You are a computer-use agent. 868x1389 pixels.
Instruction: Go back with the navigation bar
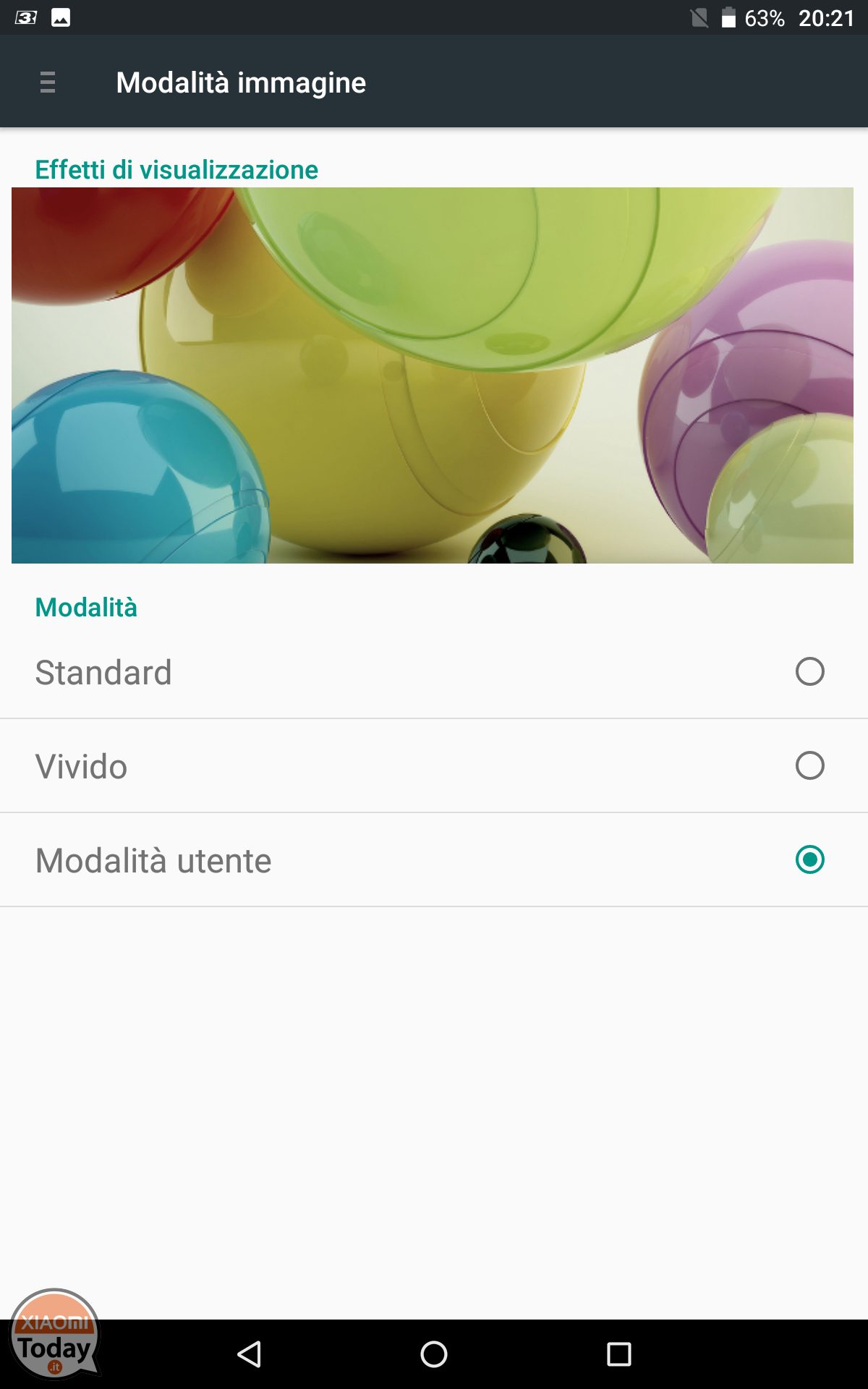point(250,1354)
